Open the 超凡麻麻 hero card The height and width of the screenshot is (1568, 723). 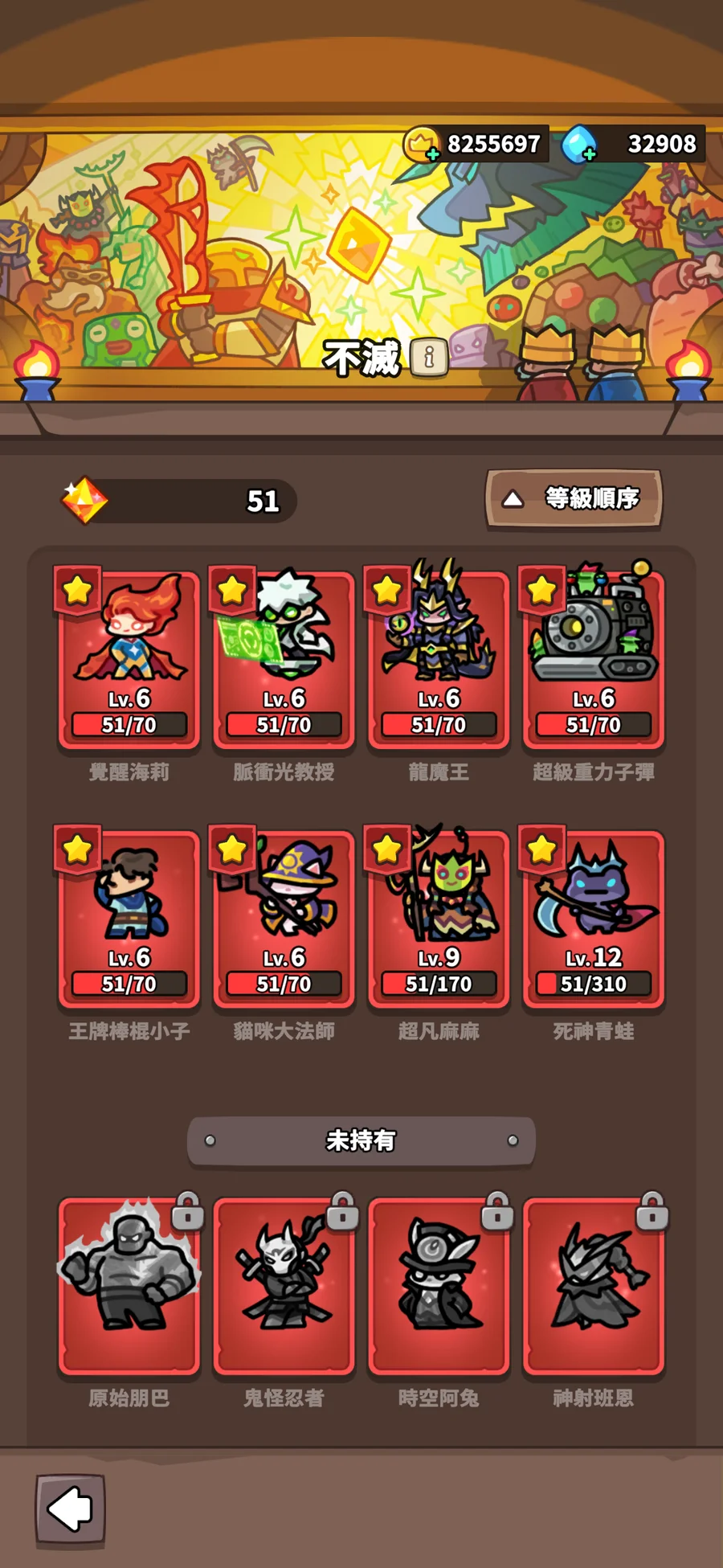(439, 918)
